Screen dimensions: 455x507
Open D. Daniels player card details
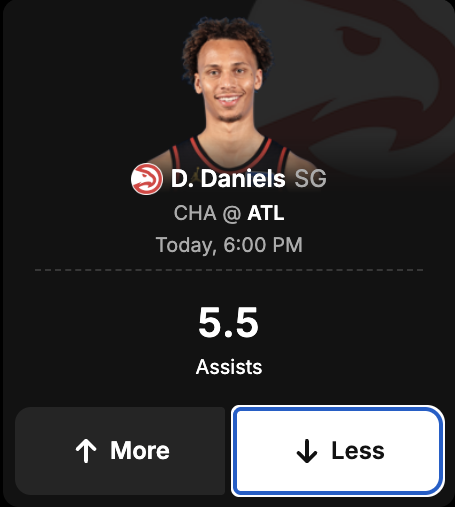point(228,179)
